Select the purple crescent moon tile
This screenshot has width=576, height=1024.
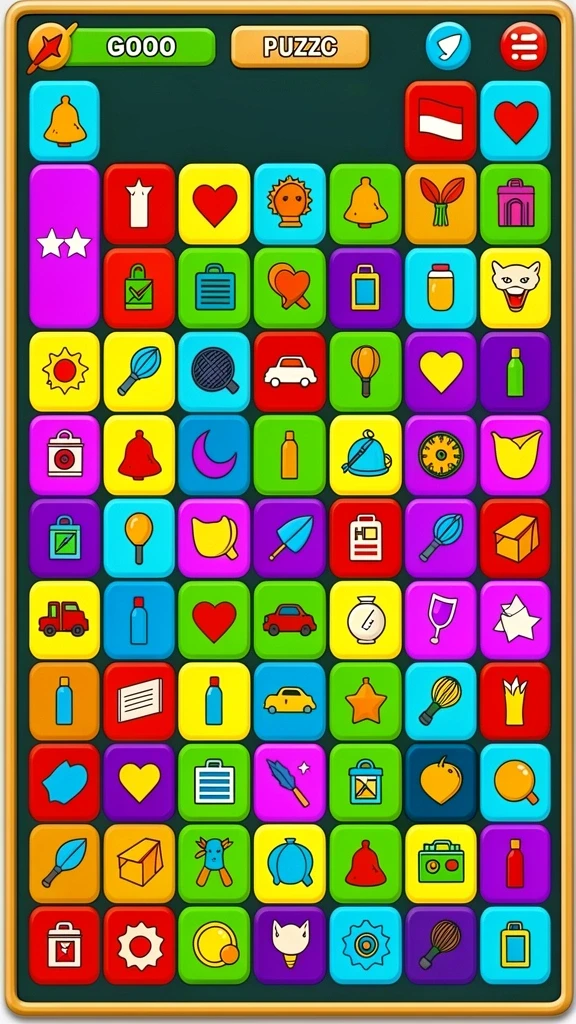click(x=214, y=455)
